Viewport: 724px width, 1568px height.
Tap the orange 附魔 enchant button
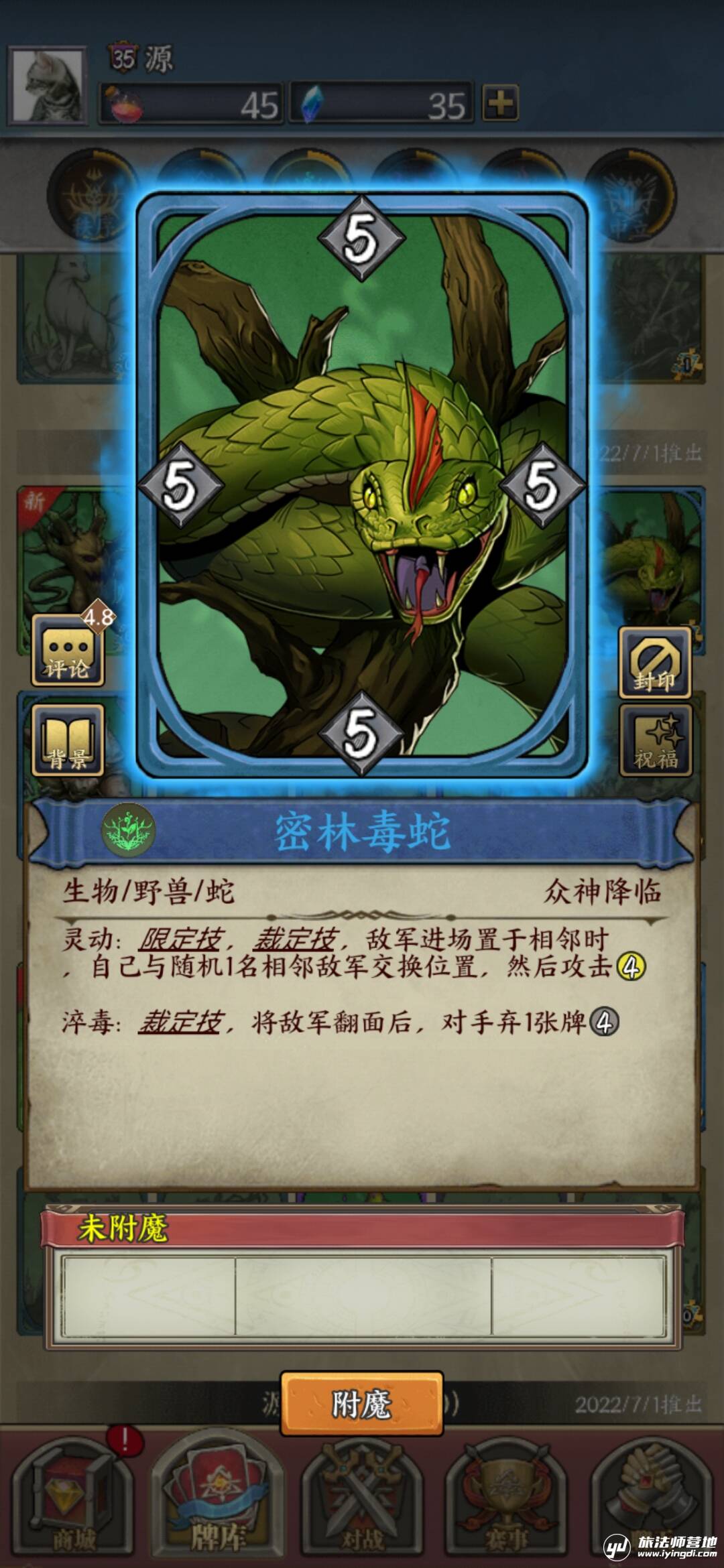361,1404
